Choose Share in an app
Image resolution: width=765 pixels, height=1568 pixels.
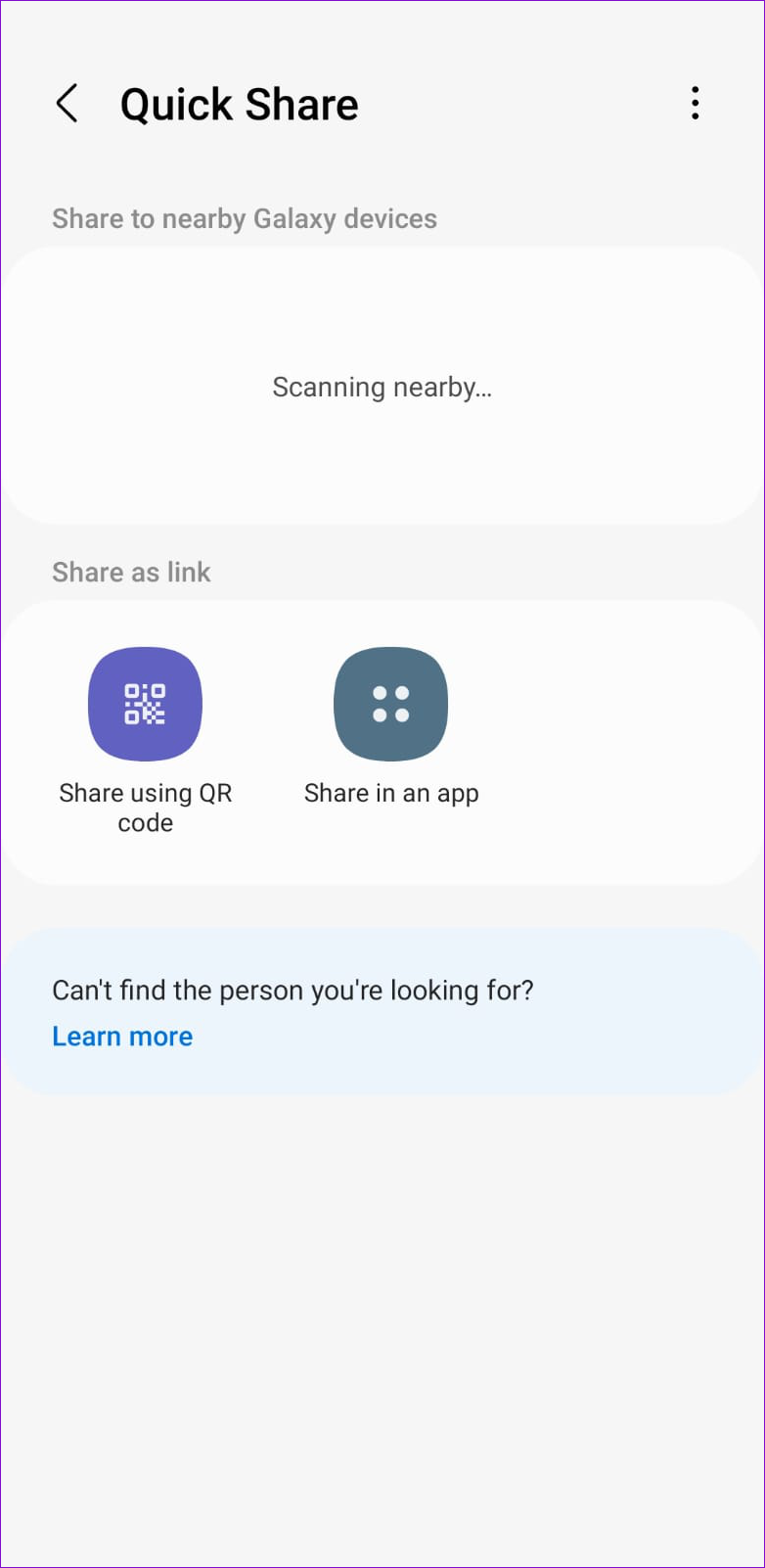coord(390,704)
